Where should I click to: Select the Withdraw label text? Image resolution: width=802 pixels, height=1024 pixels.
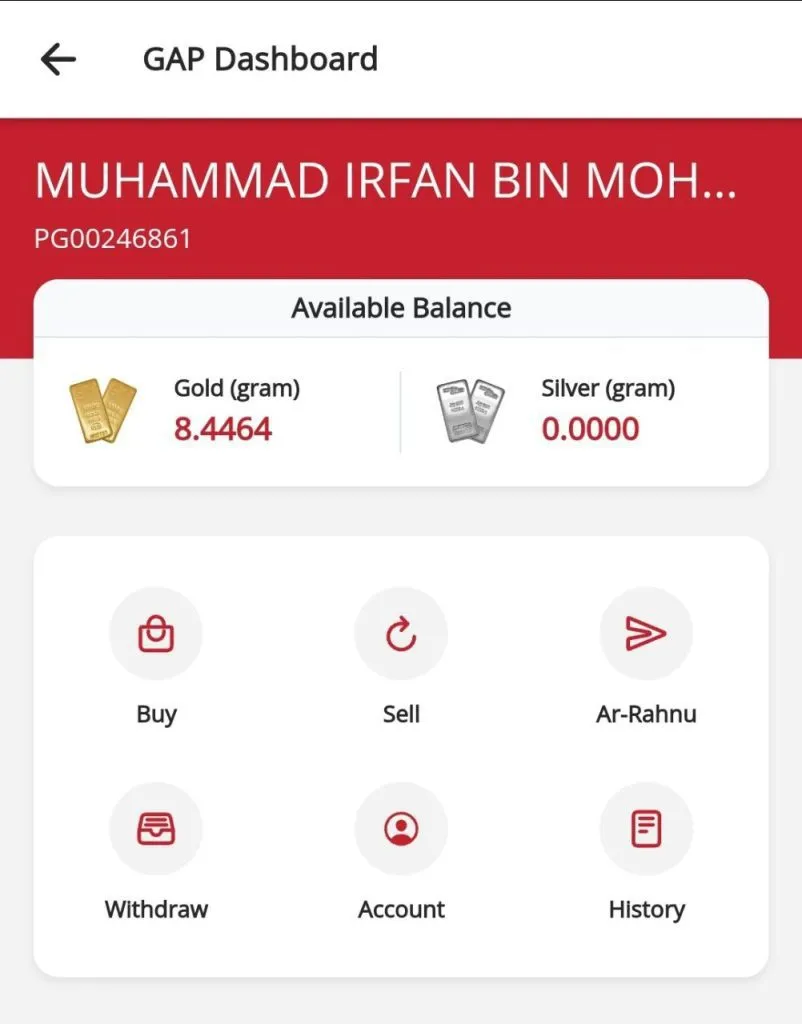(155, 910)
